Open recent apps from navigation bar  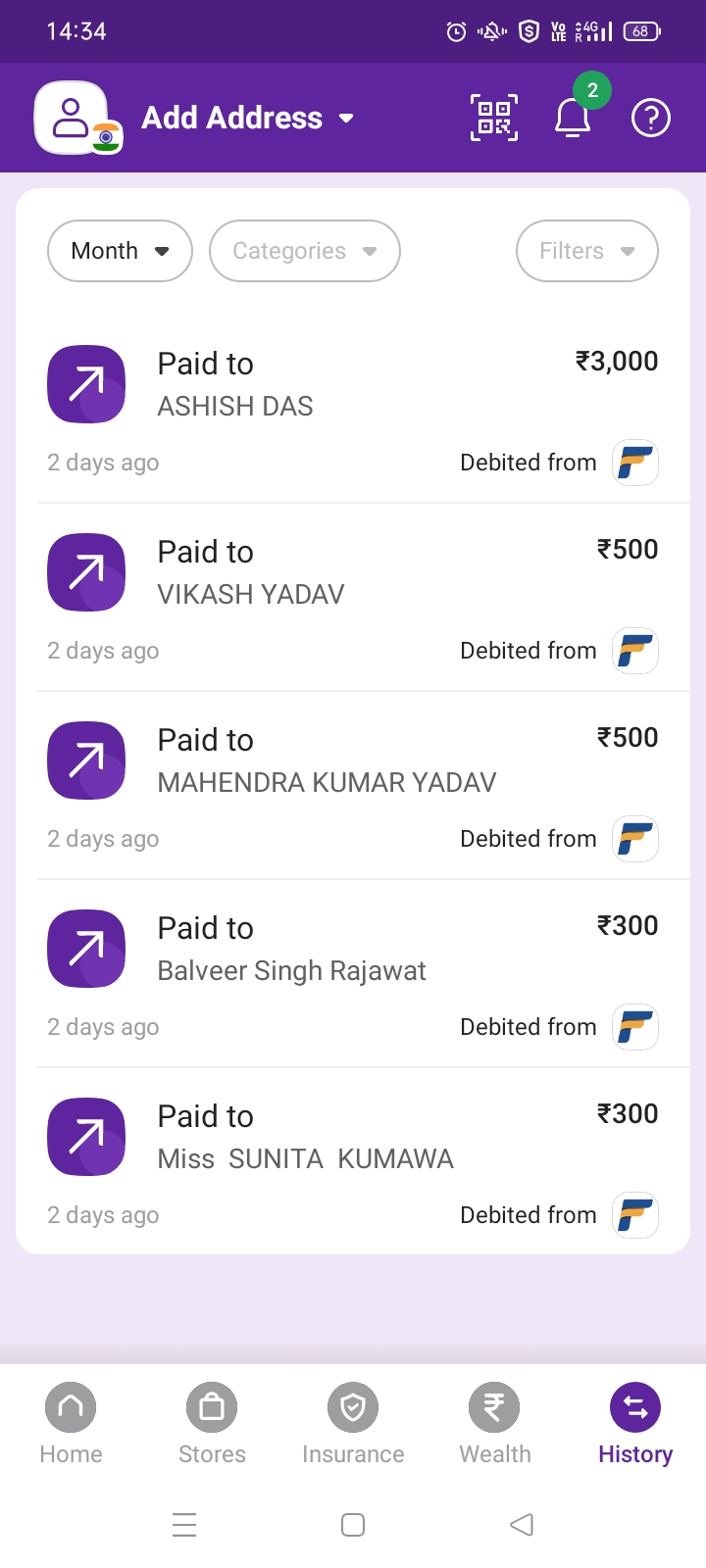[x=184, y=1525]
